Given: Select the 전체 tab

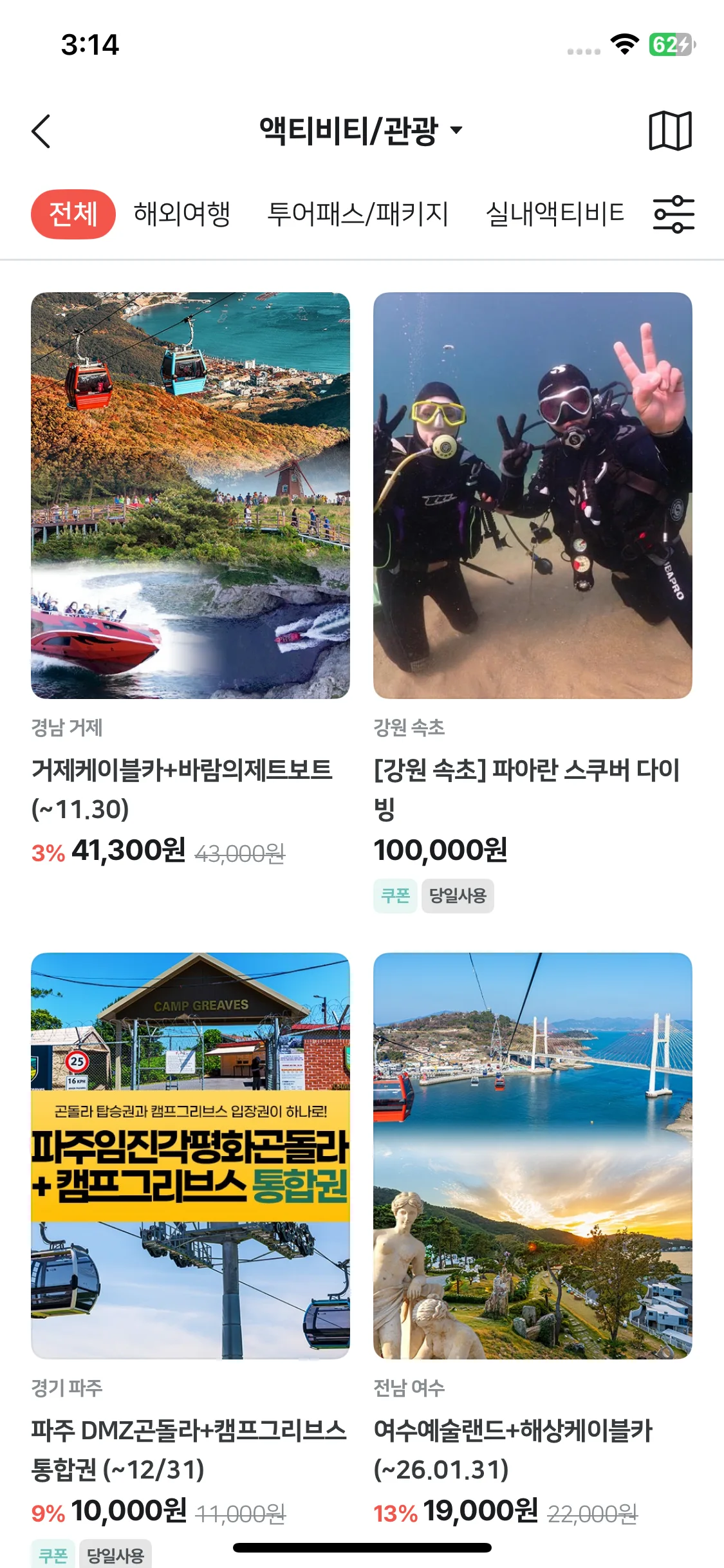Looking at the screenshot, I should (x=73, y=214).
